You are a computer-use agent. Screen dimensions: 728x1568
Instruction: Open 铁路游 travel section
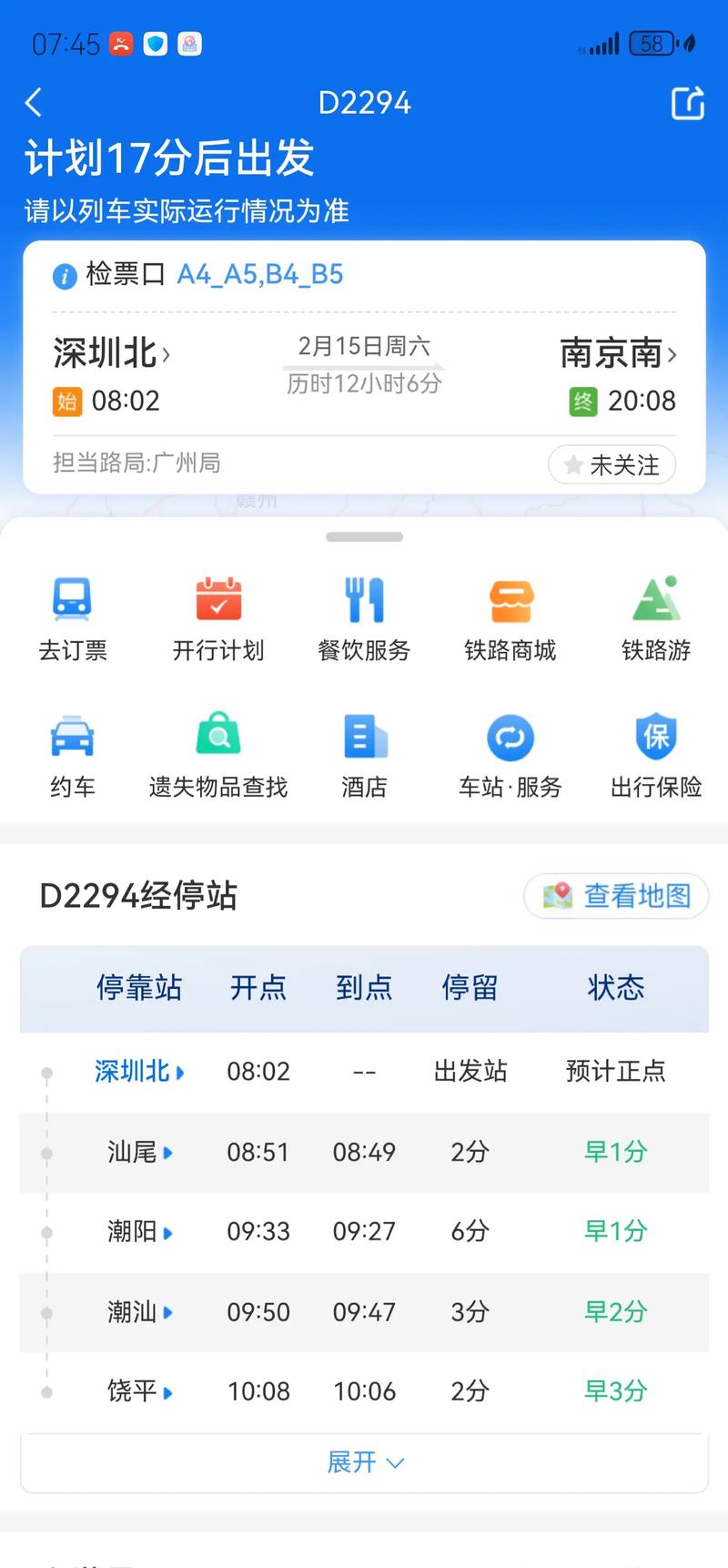[656, 619]
